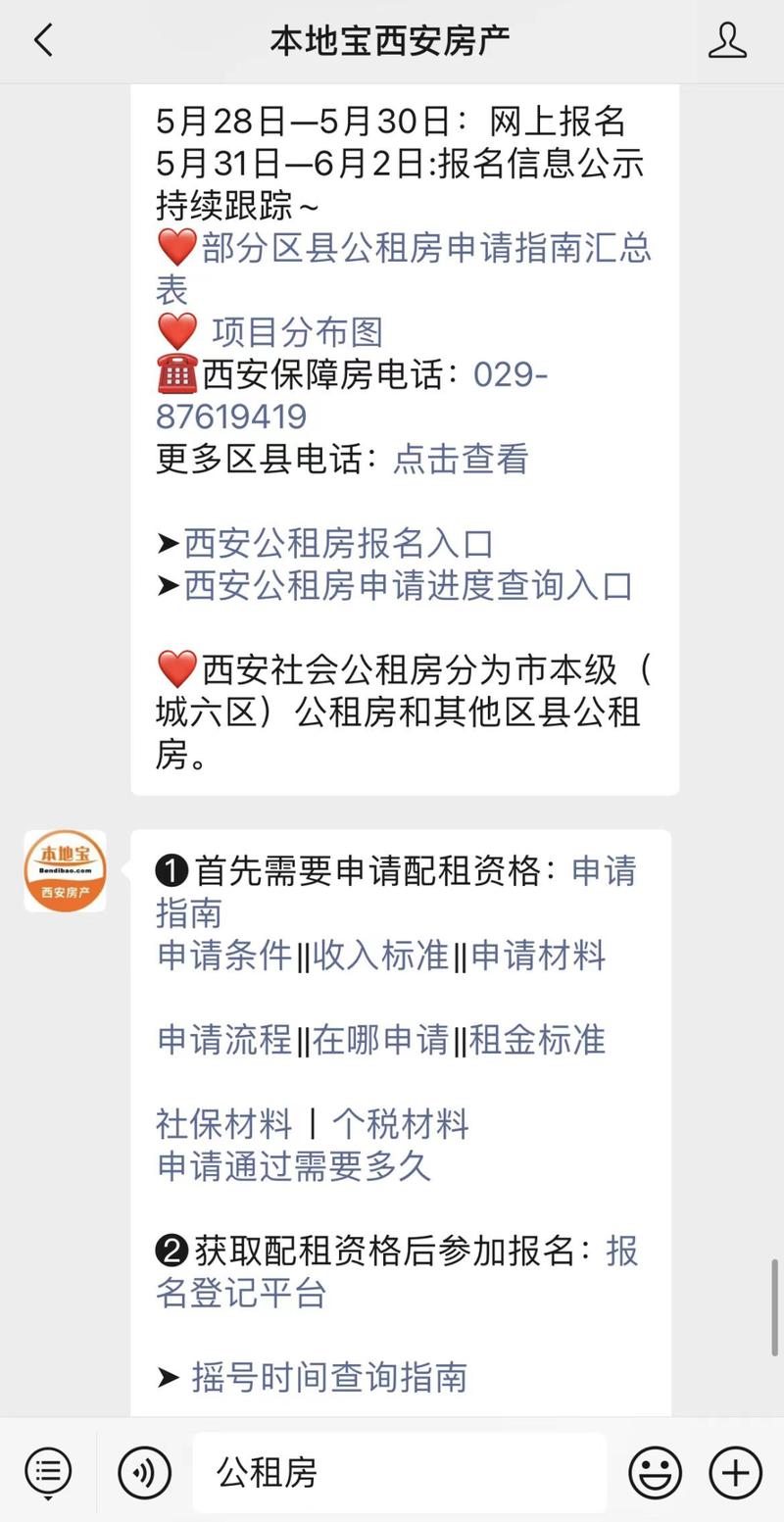Screen dimensions: 784x1522
Task: Switch to voice input mode icon
Action: pyautogui.click(x=145, y=1472)
